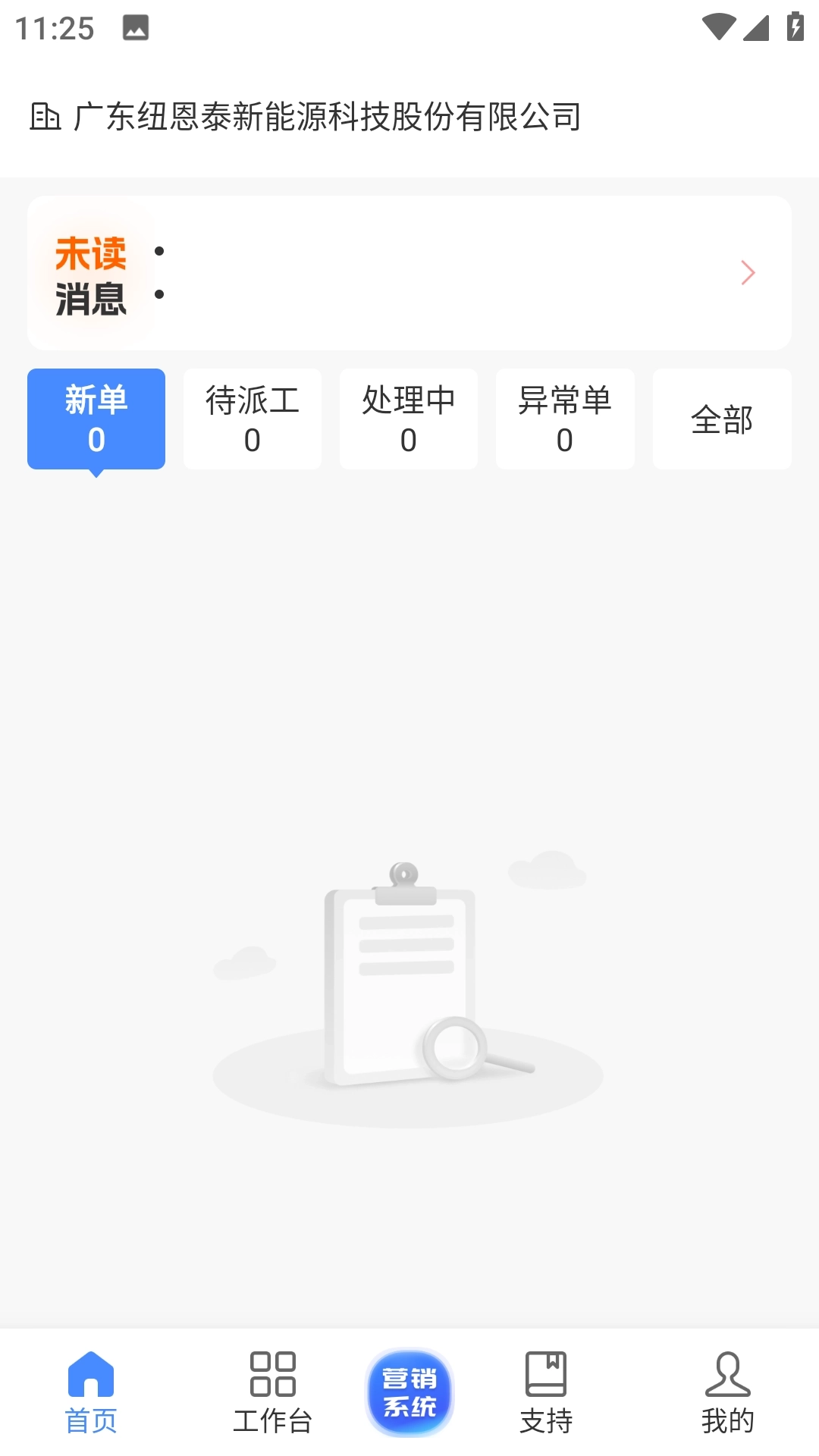Viewport: 819px width, 1456px height.
Task: Open the 处理中 tab
Action: coord(408,419)
